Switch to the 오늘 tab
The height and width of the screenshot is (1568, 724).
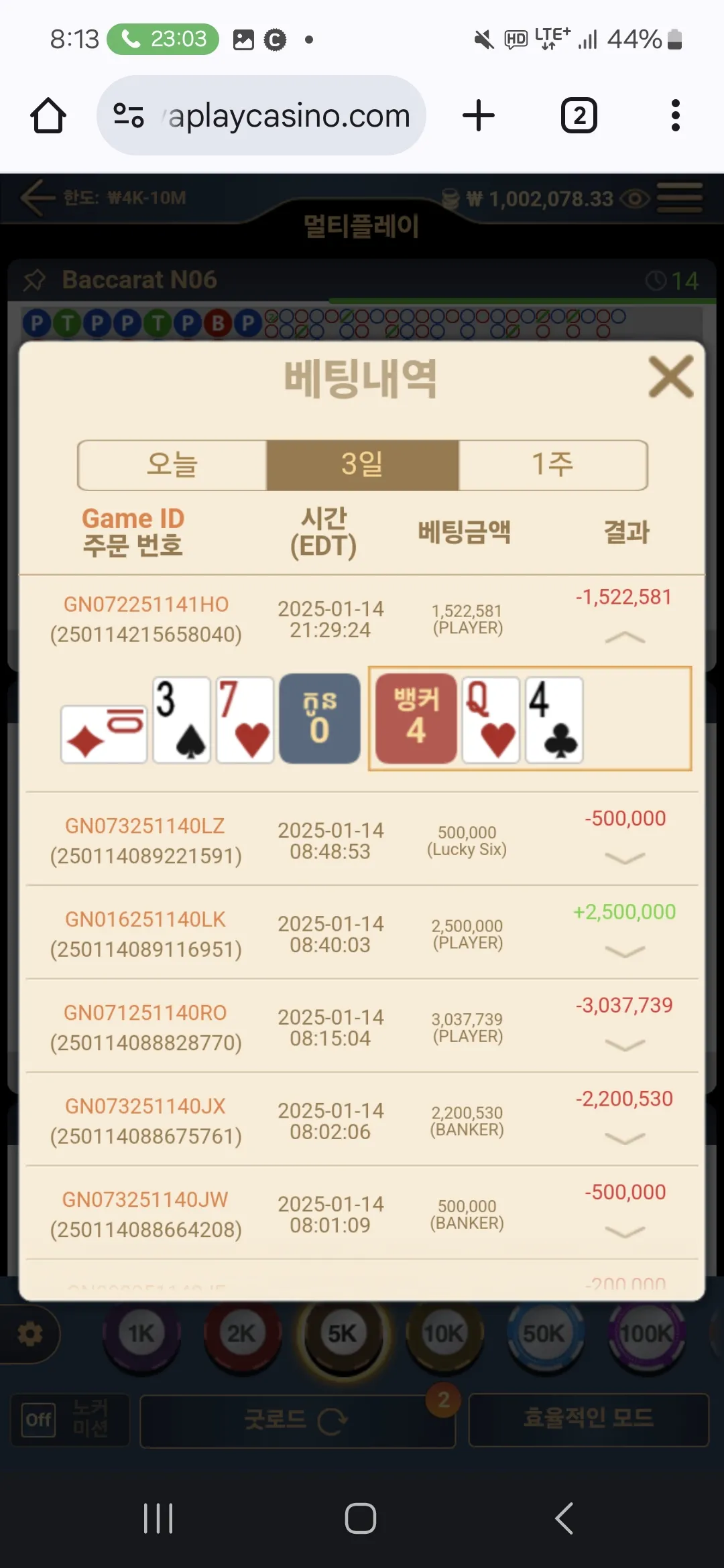[172, 465]
